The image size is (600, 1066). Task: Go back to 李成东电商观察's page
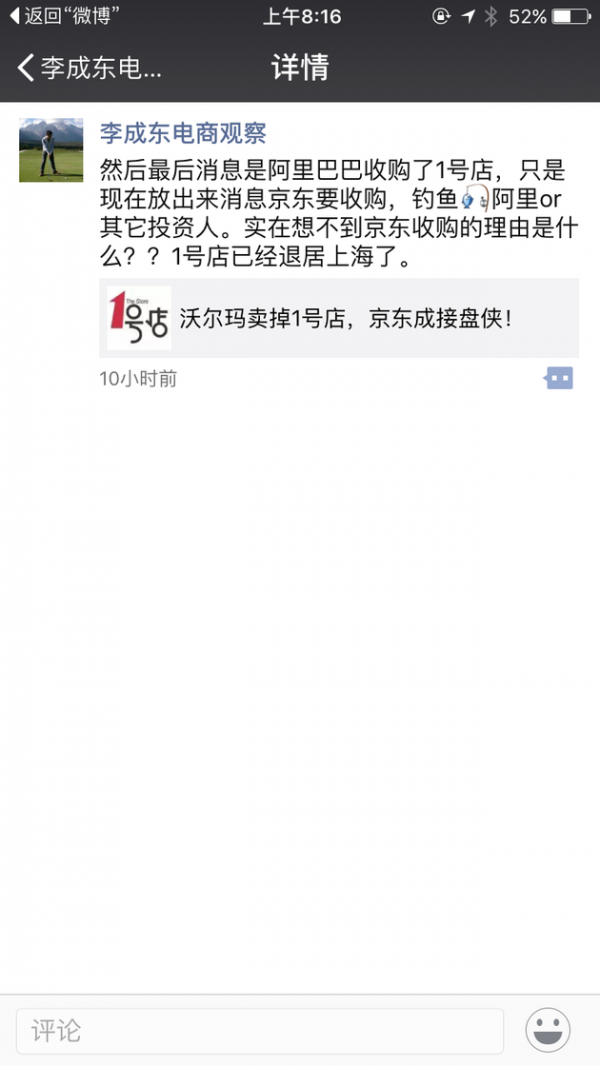click(x=90, y=68)
